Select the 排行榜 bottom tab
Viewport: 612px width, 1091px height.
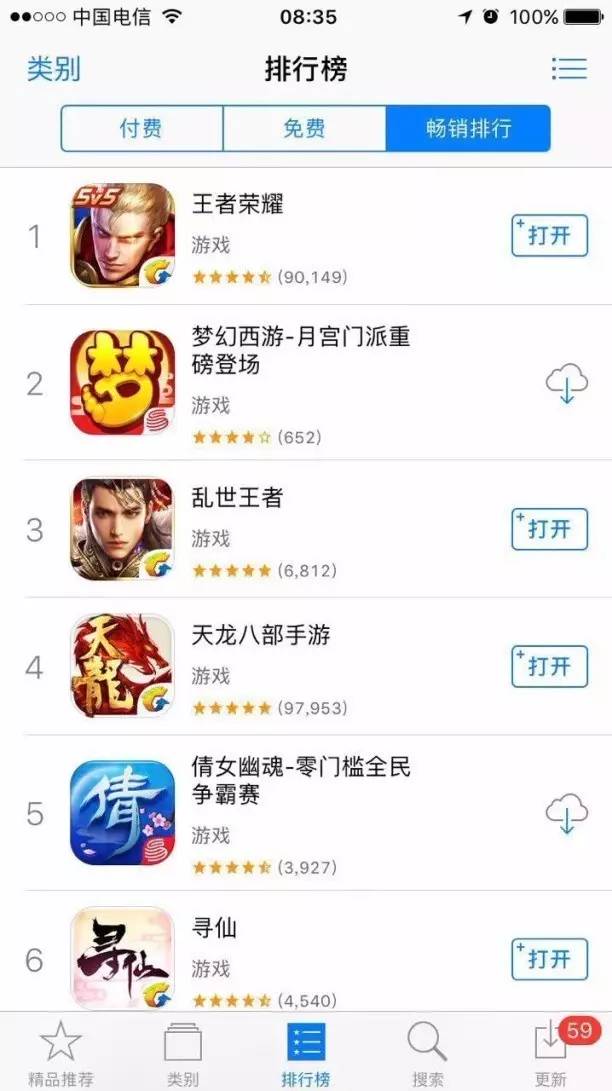305,1052
